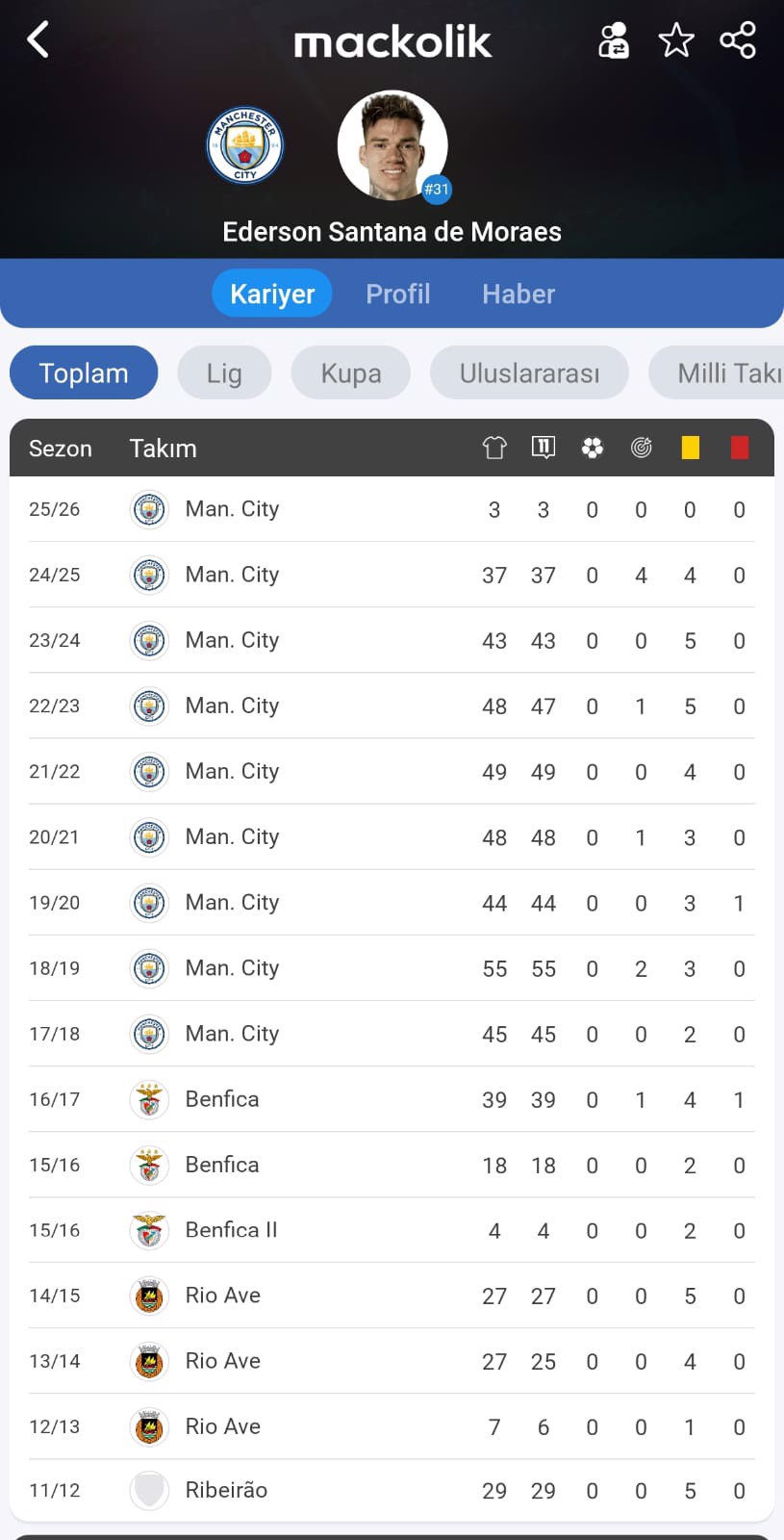Switch to the Haber tab
This screenshot has width=784, height=1540.
tap(518, 294)
